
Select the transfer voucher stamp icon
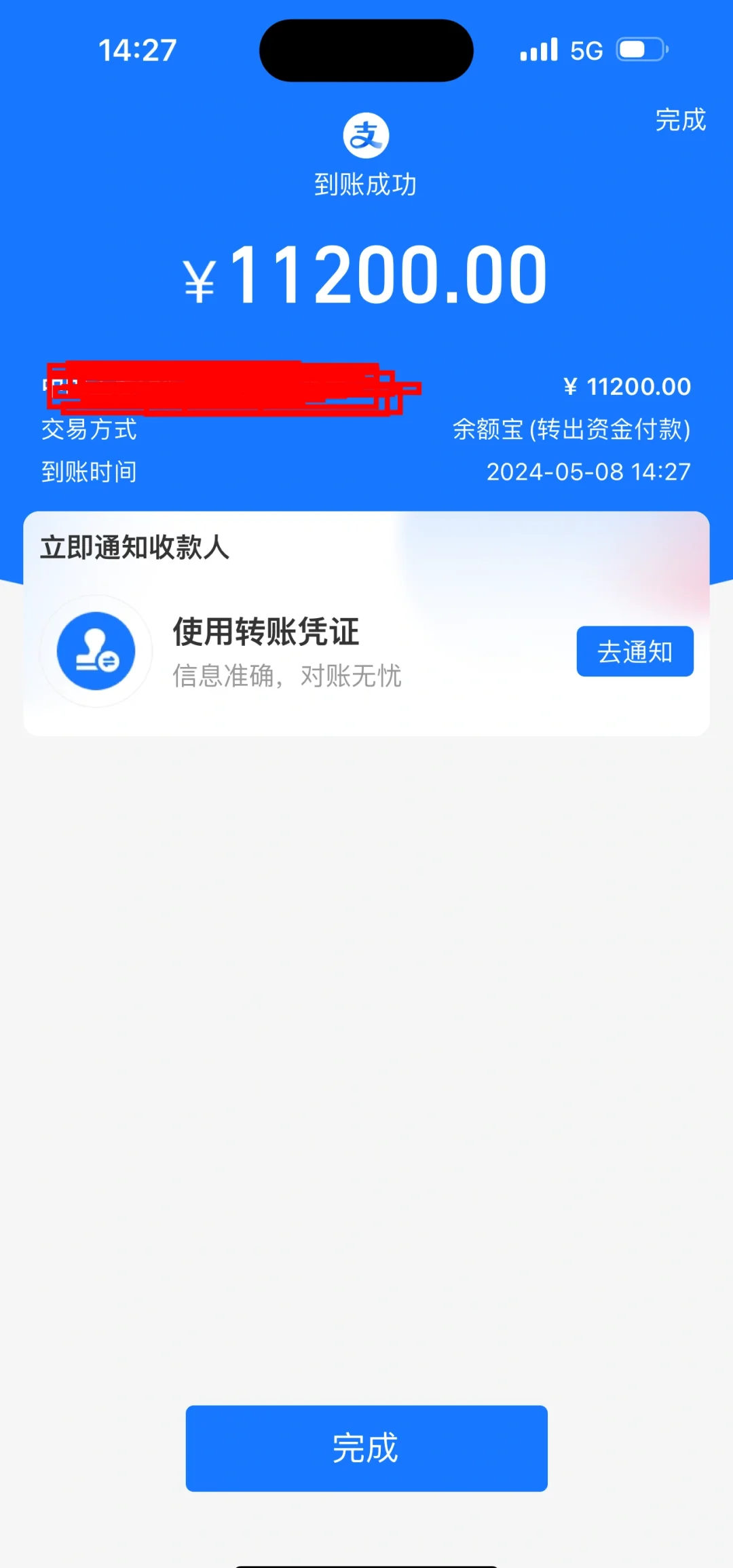[95, 651]
